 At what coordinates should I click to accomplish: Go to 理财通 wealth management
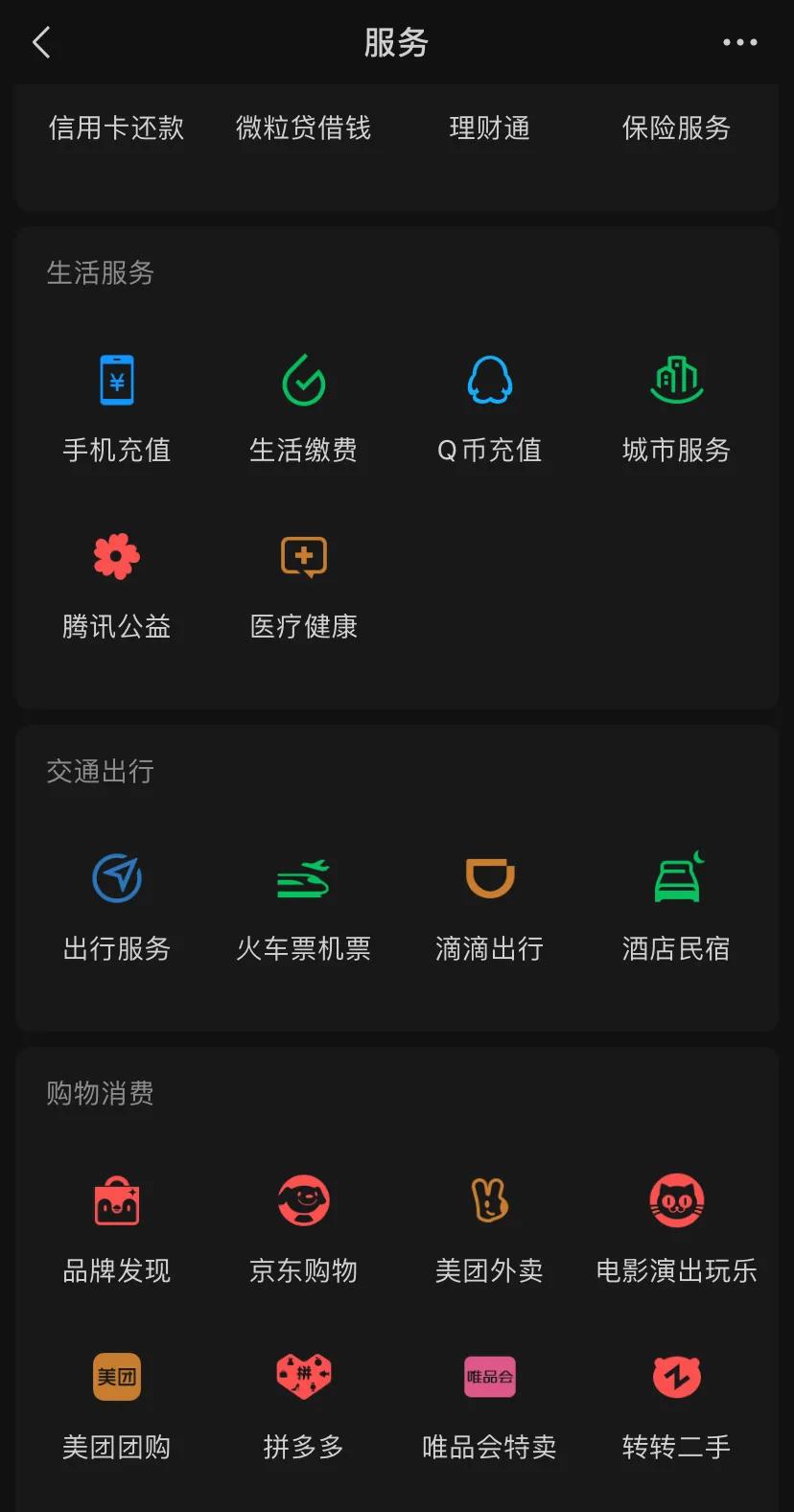click(x=489, y=128)
